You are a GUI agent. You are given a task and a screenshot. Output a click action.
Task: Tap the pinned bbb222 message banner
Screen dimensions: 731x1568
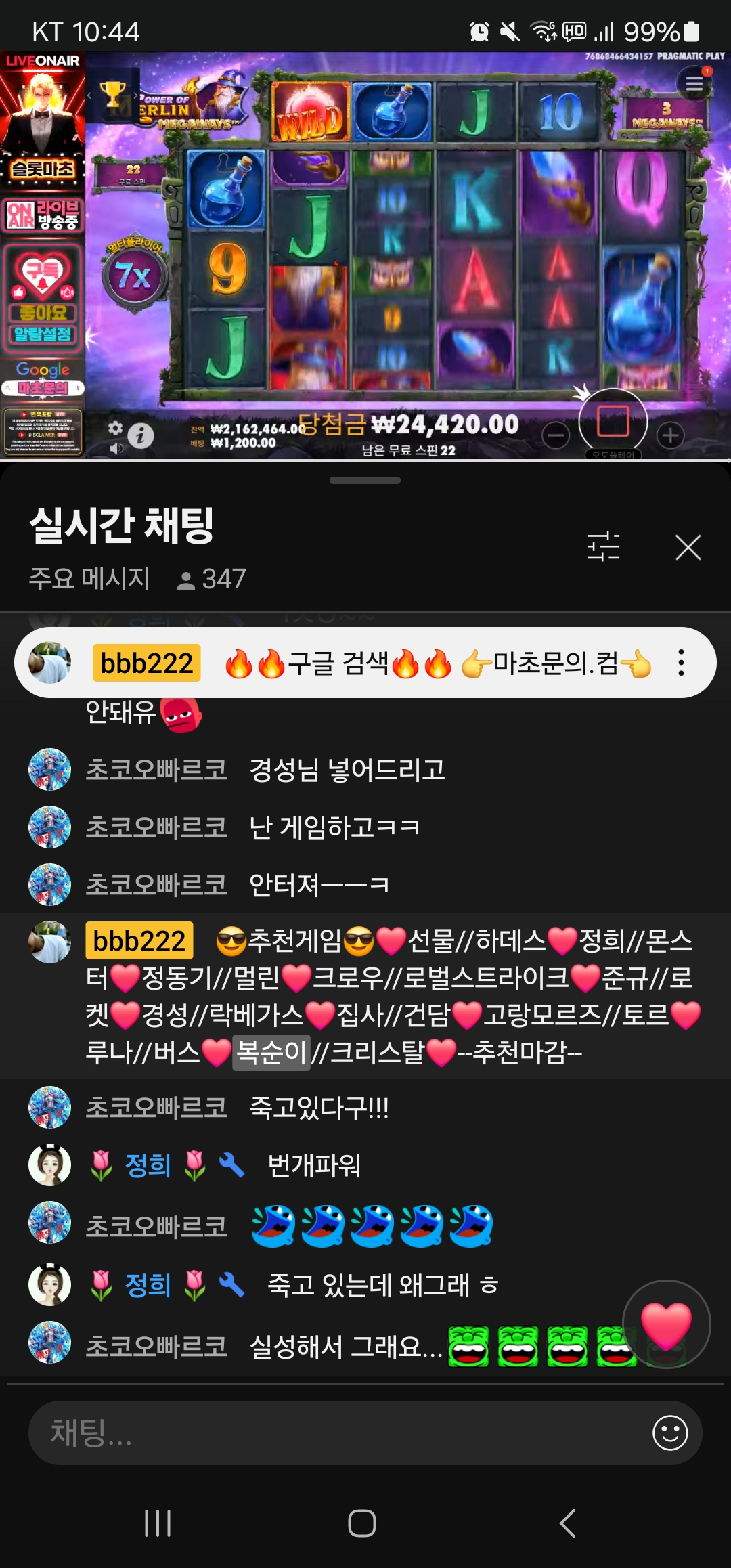pyautogui.click(x=365, y=663)
